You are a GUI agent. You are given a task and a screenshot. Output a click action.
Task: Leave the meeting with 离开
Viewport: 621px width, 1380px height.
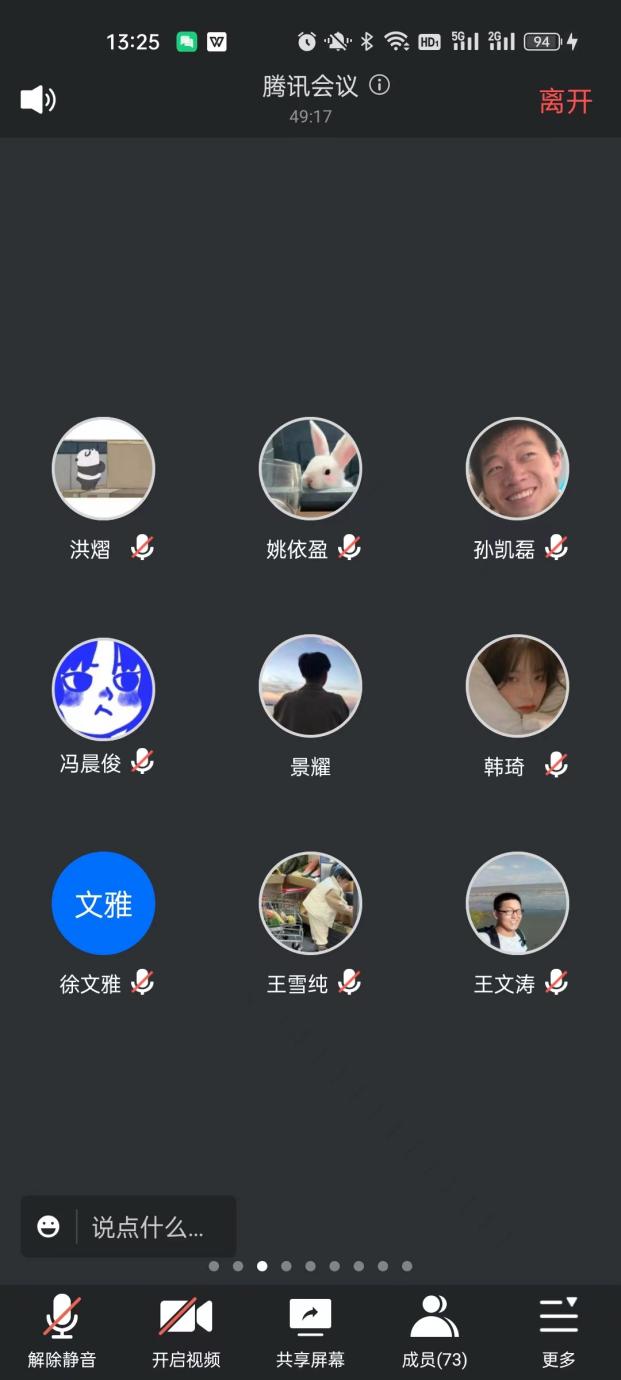[566, 101]
